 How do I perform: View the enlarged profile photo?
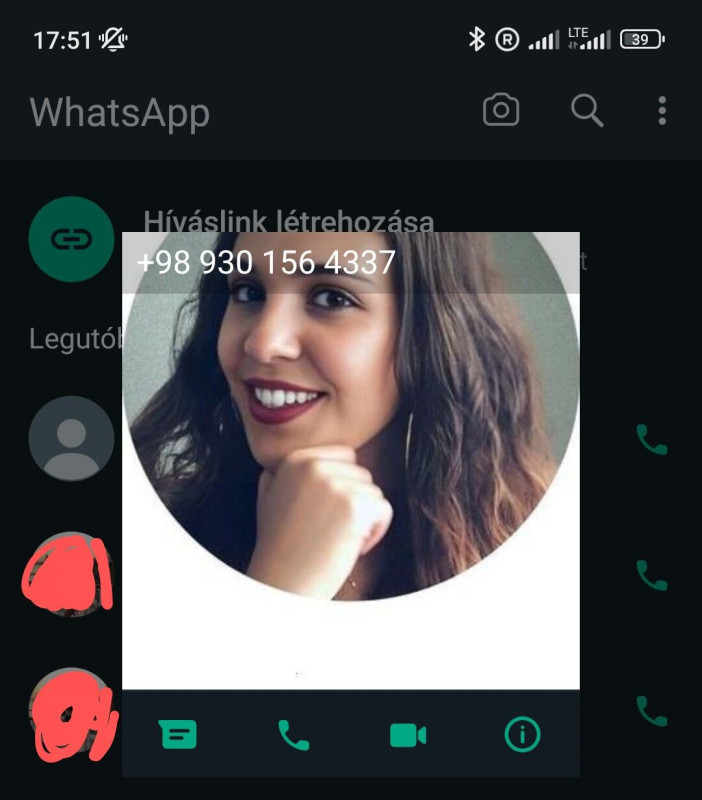click(350, 430)
